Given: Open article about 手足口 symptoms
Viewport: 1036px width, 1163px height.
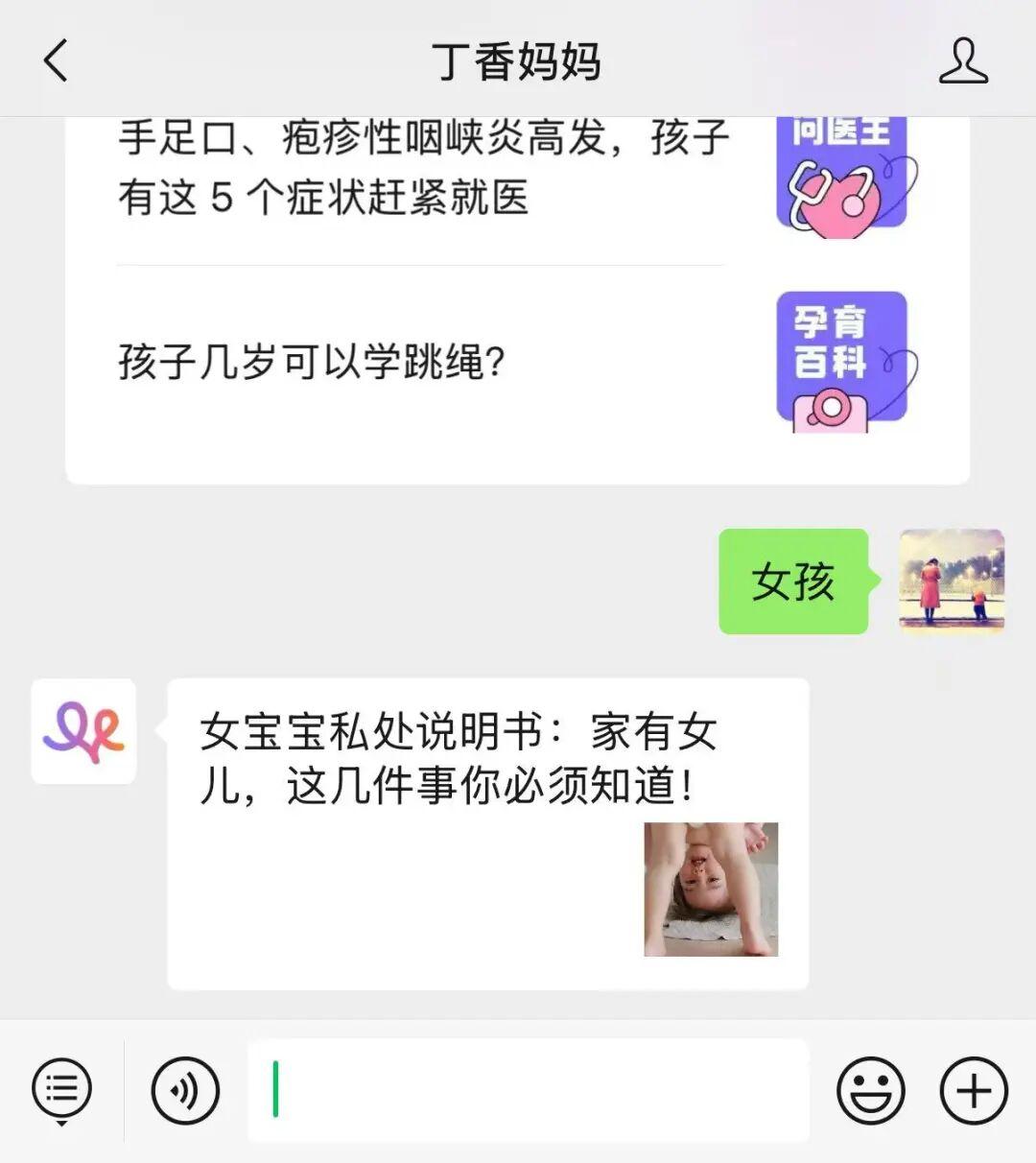Looking at the screenshot, I should [422, 169].
